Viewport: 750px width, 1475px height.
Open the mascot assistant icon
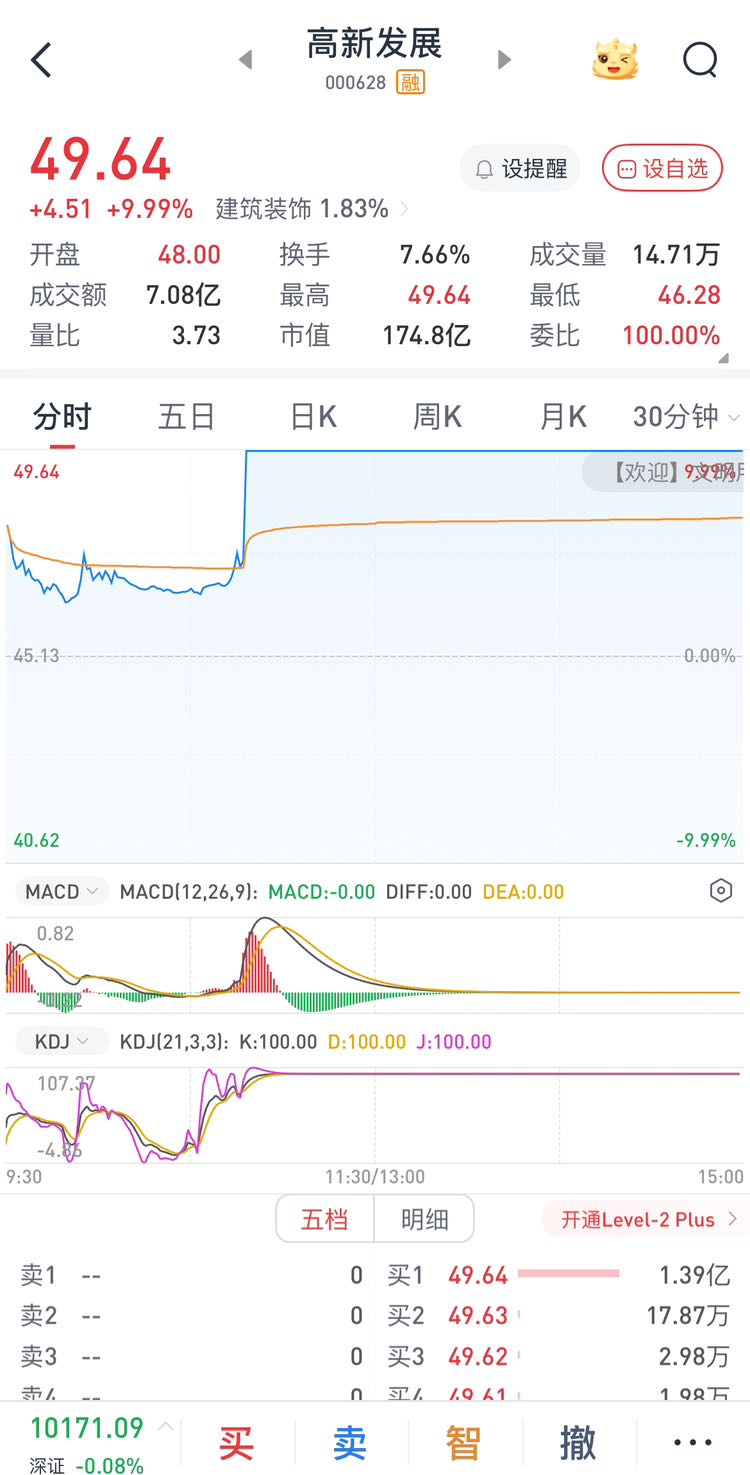(x=615, y=60)
